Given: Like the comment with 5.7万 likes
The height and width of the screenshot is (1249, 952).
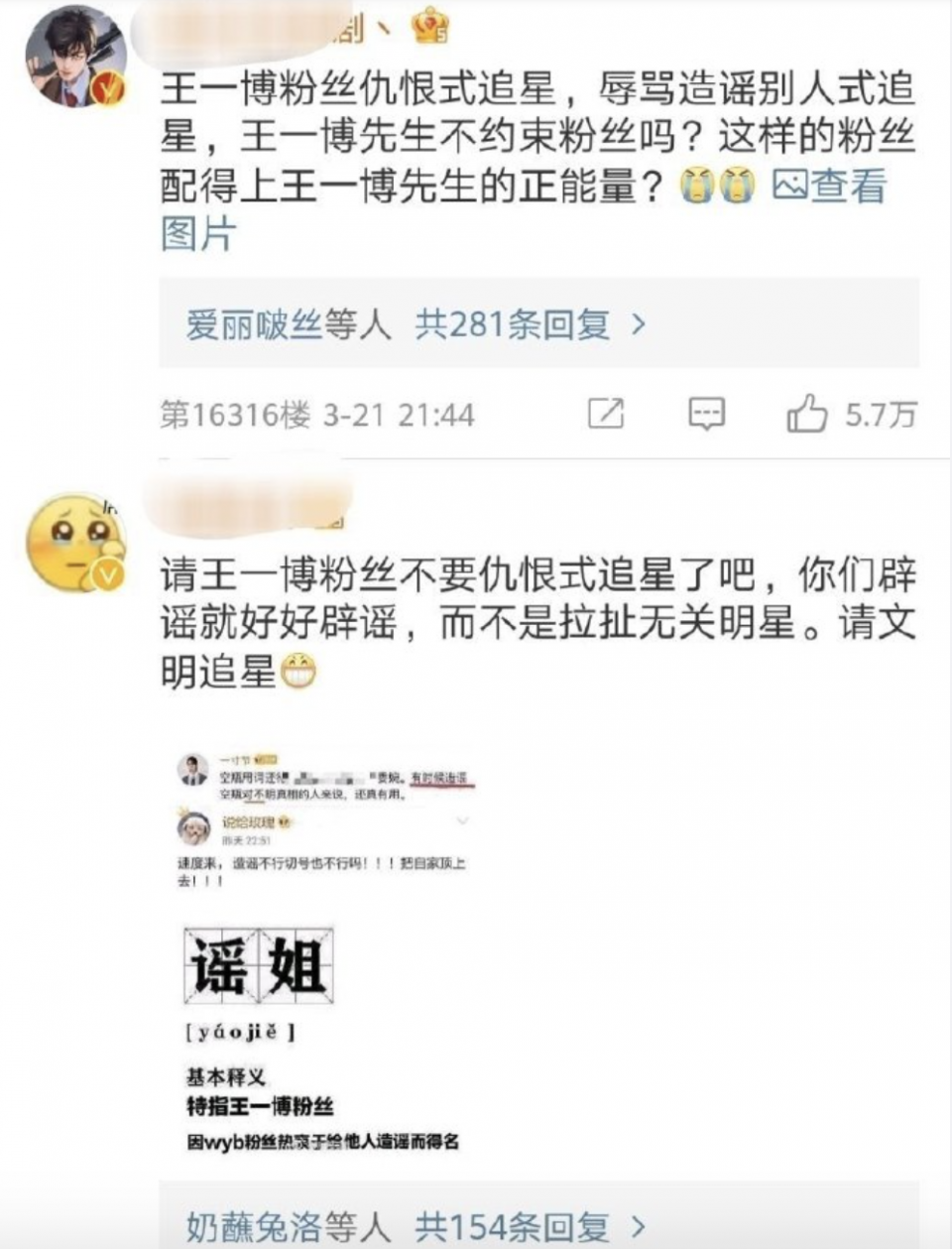Looking at the screenshot, I should click(807, 414).
